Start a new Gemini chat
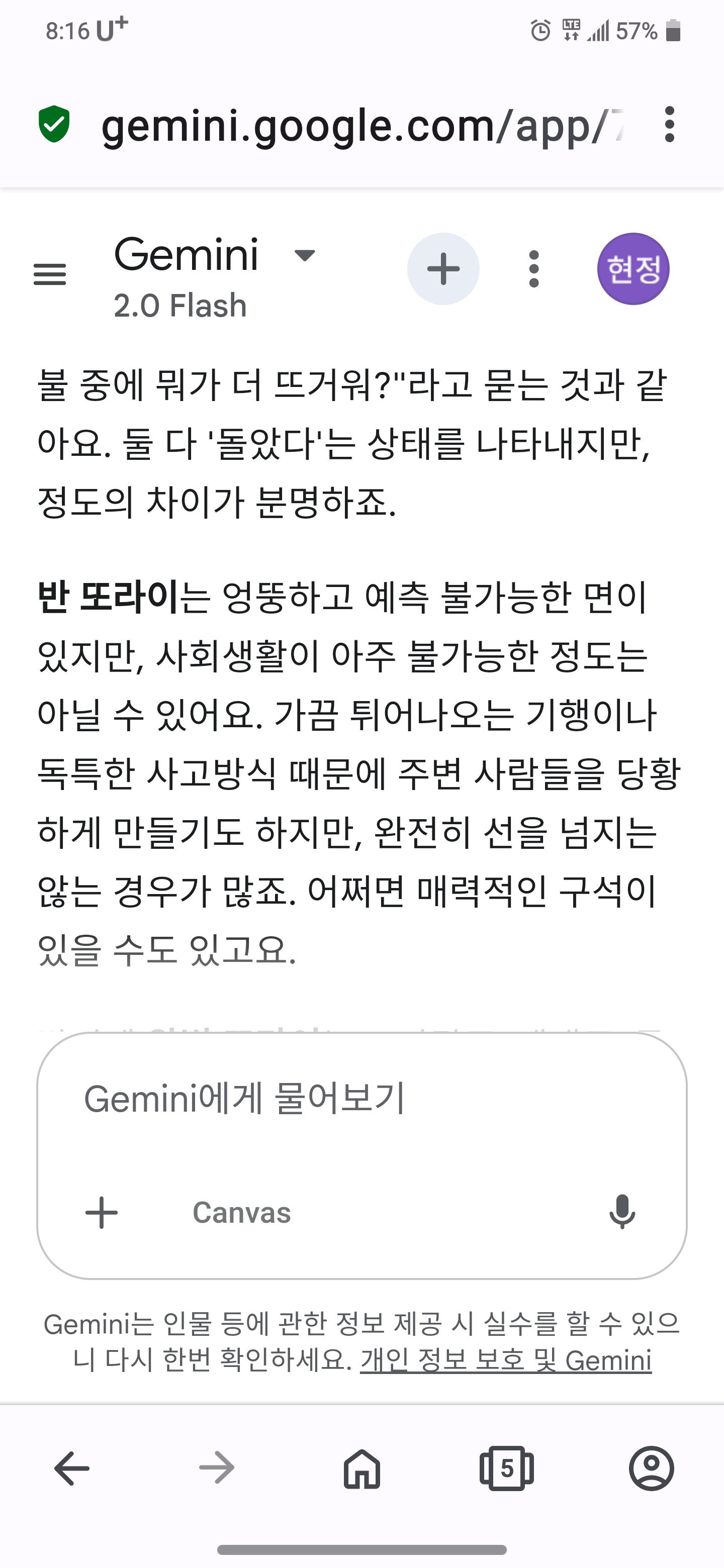 [443, 269]
